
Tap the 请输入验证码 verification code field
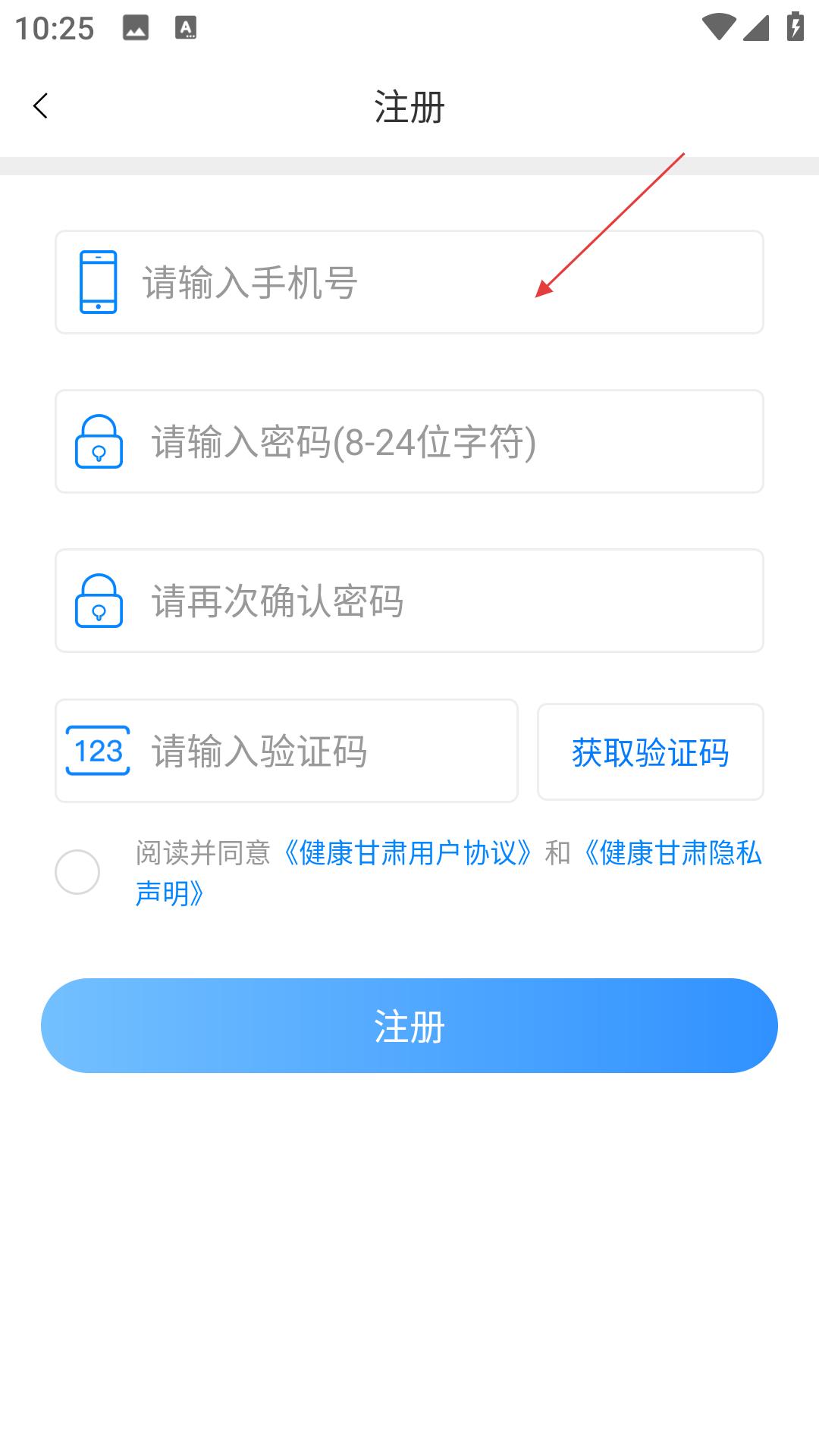(x=287, y=751)
